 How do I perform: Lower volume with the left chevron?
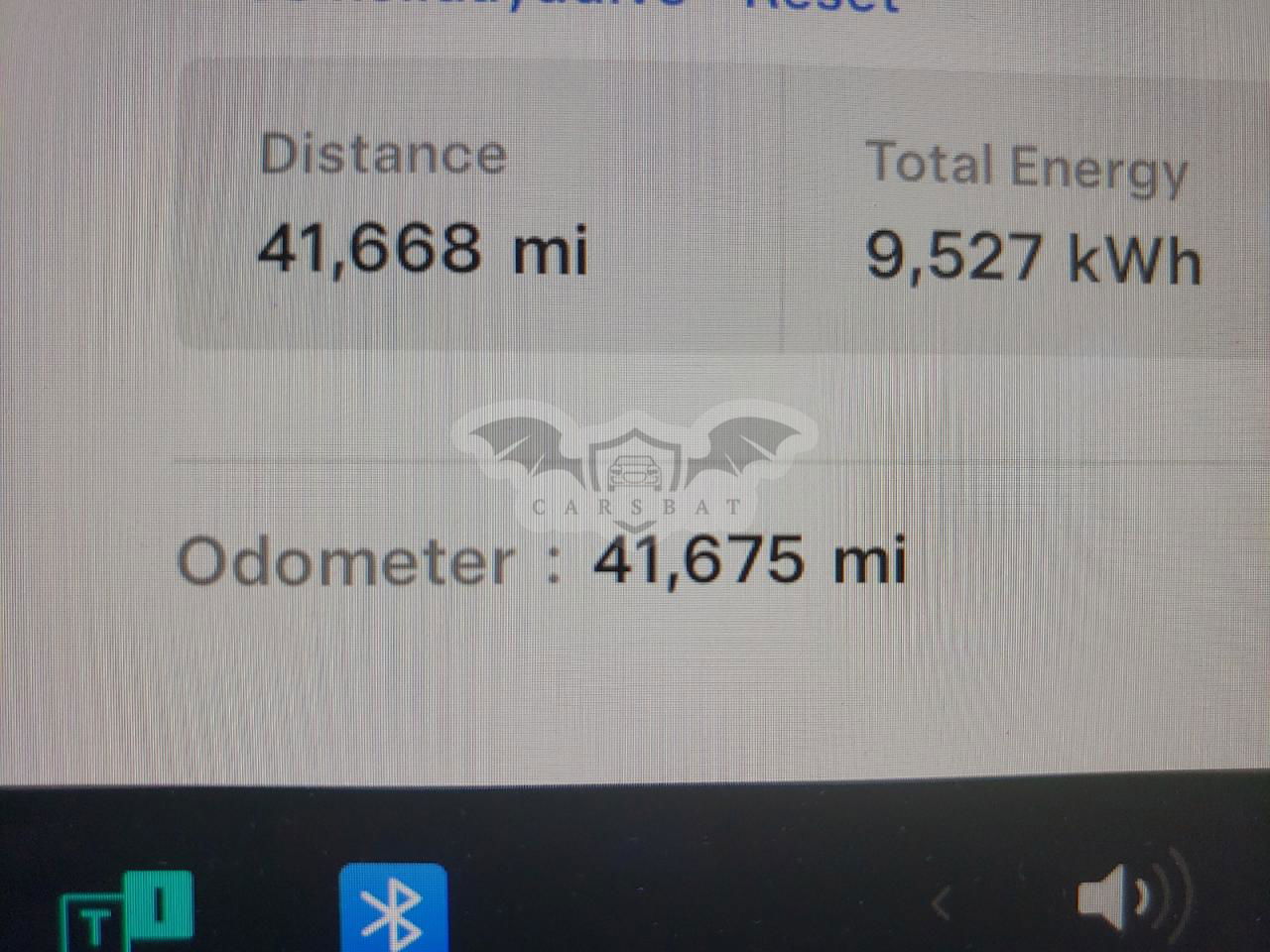pos(942,903)
